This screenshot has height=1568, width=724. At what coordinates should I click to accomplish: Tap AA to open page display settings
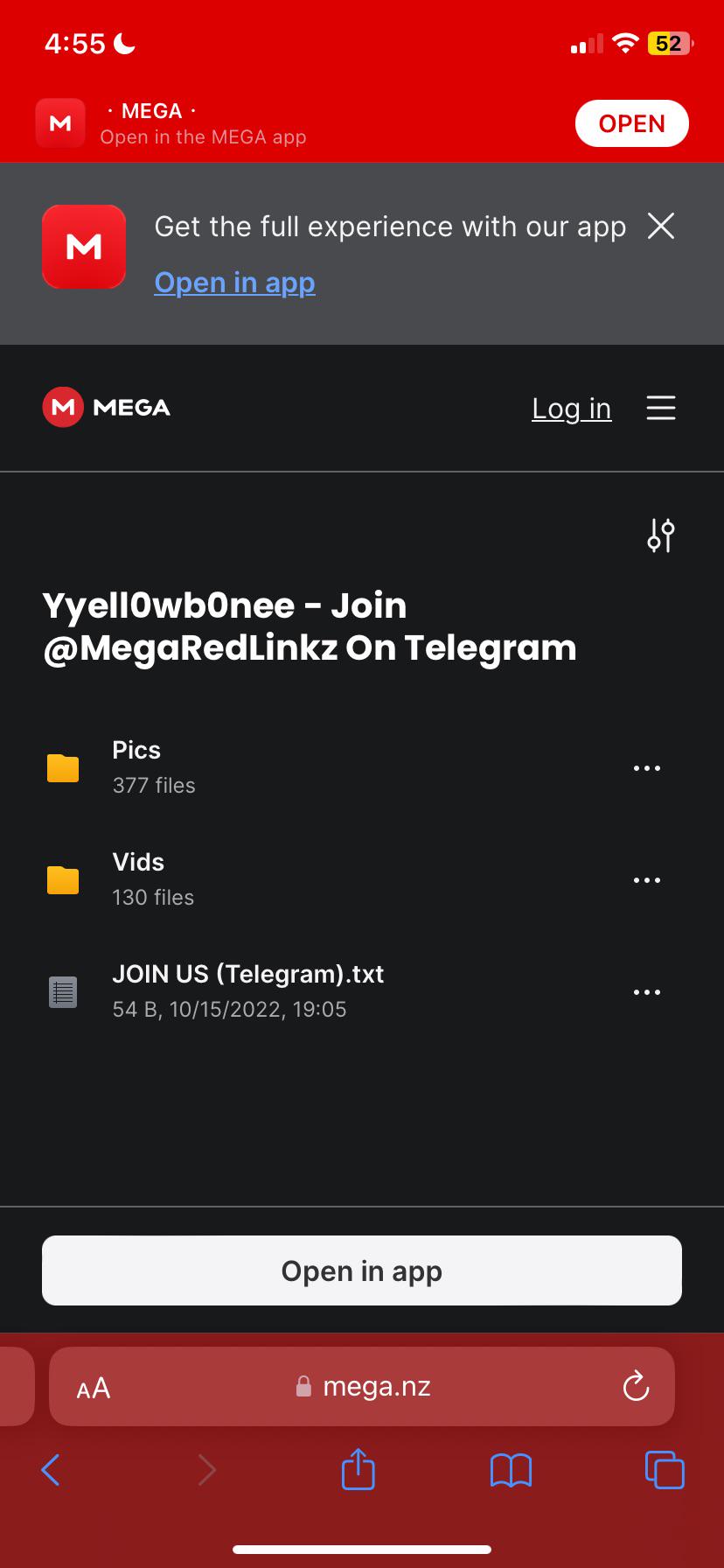click(93, 1386)
